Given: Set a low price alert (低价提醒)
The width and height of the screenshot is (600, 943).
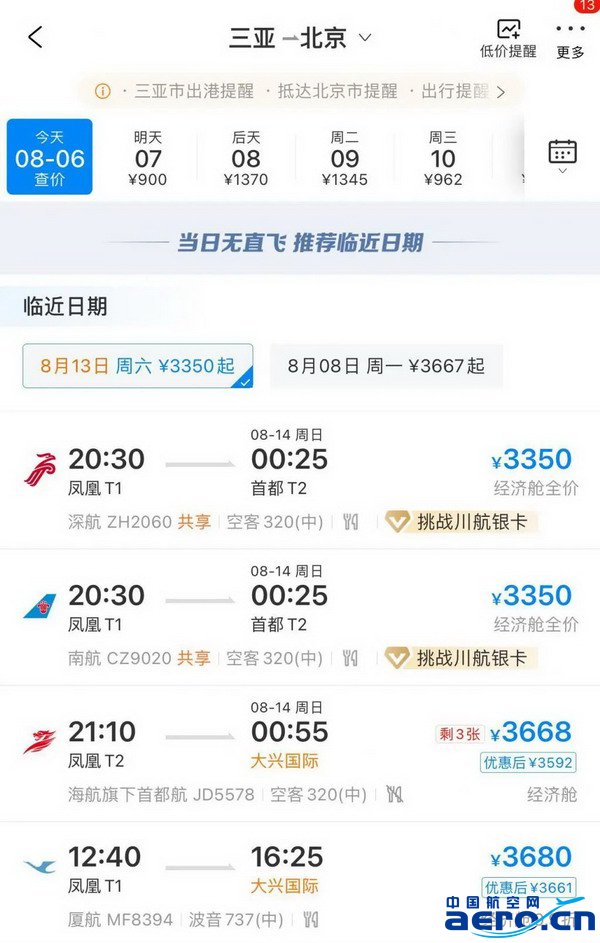Looking at the screenshot, I should point(508,39).
